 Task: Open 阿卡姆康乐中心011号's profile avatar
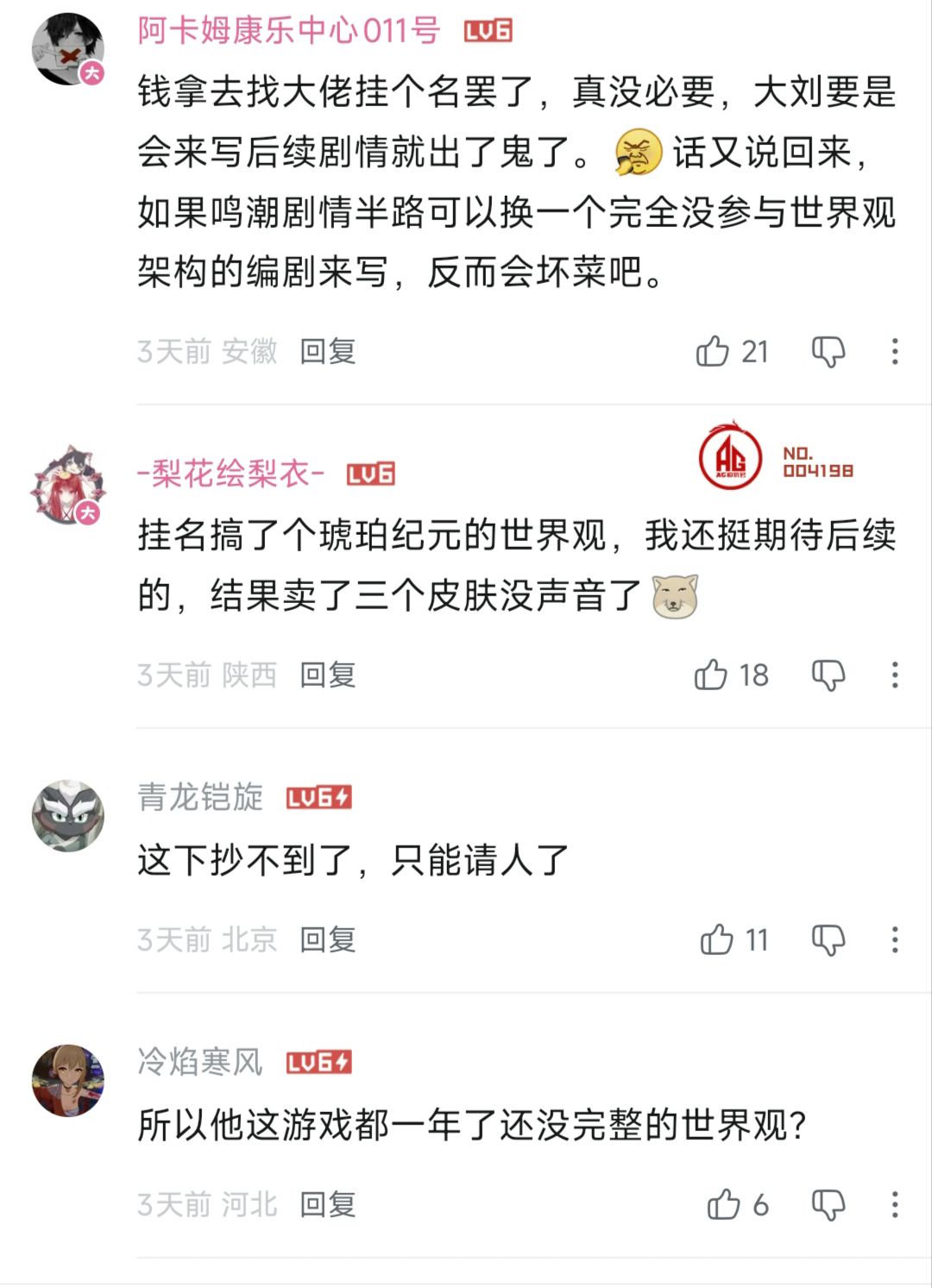coord(68,48)
